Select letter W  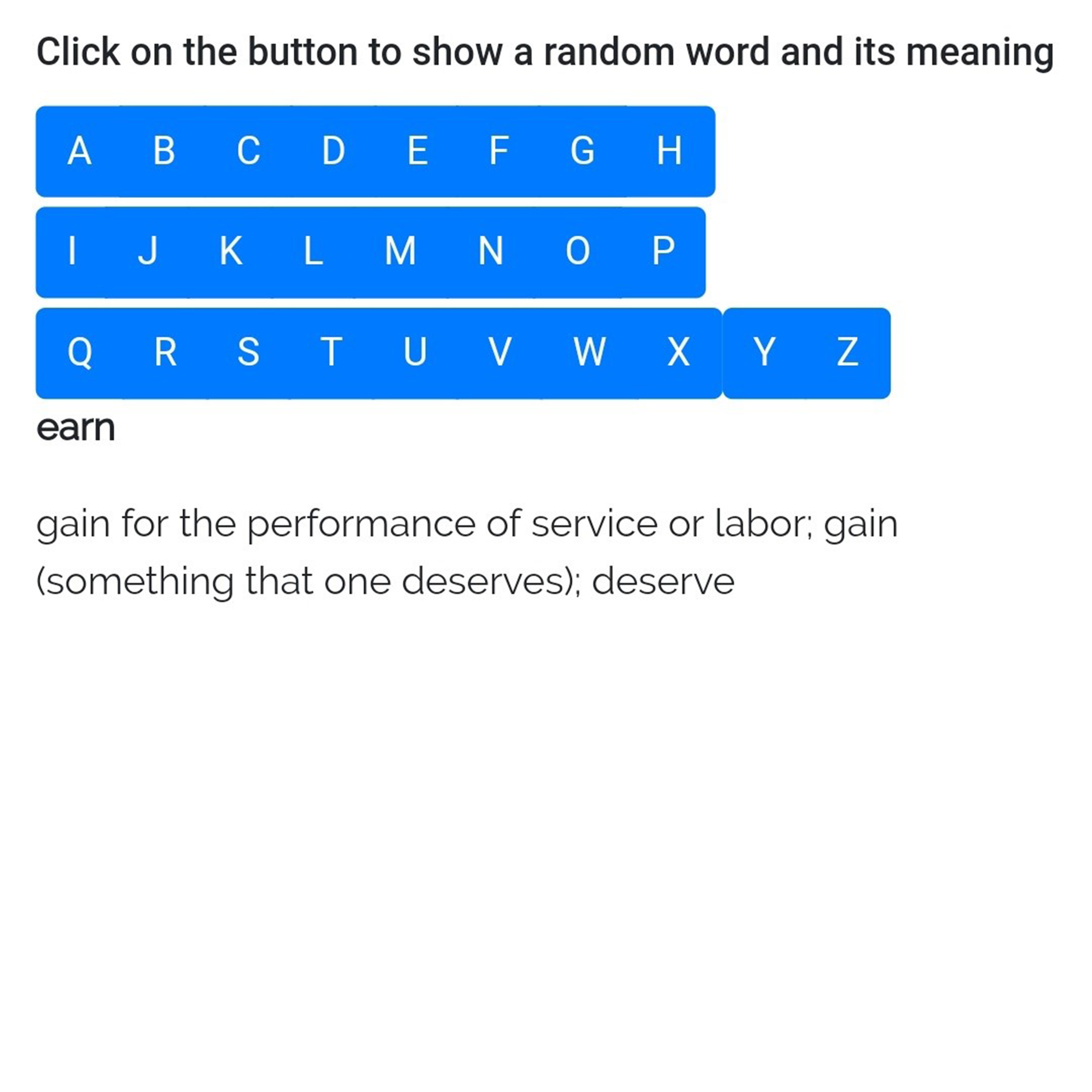click(x=589, y=353)
